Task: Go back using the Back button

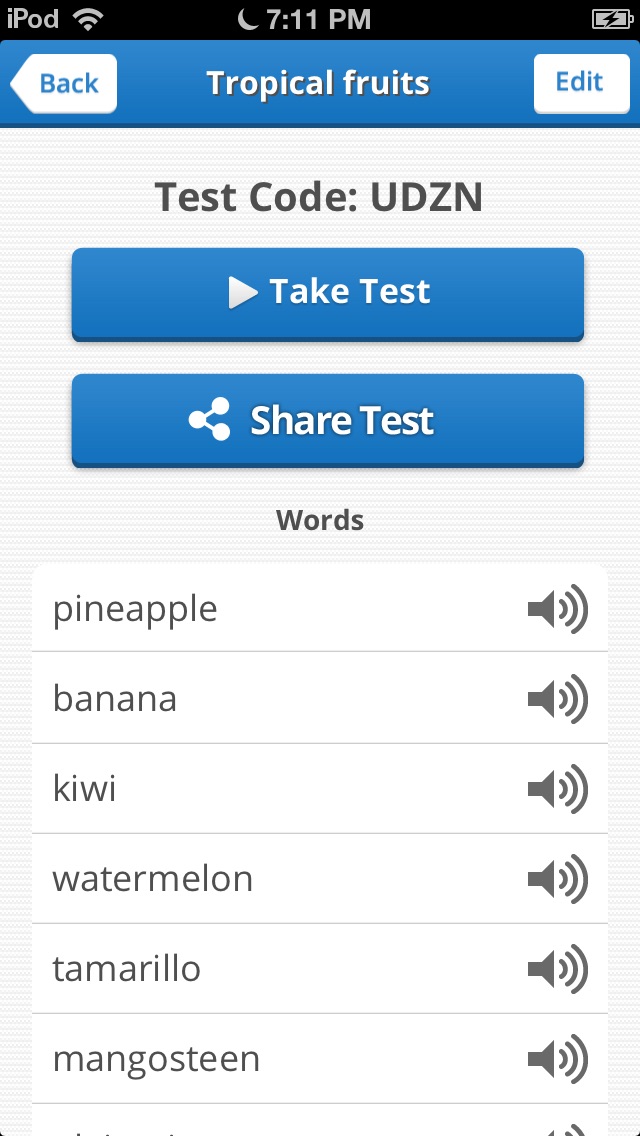Action: pyautogui.click(x=64, y=83)
